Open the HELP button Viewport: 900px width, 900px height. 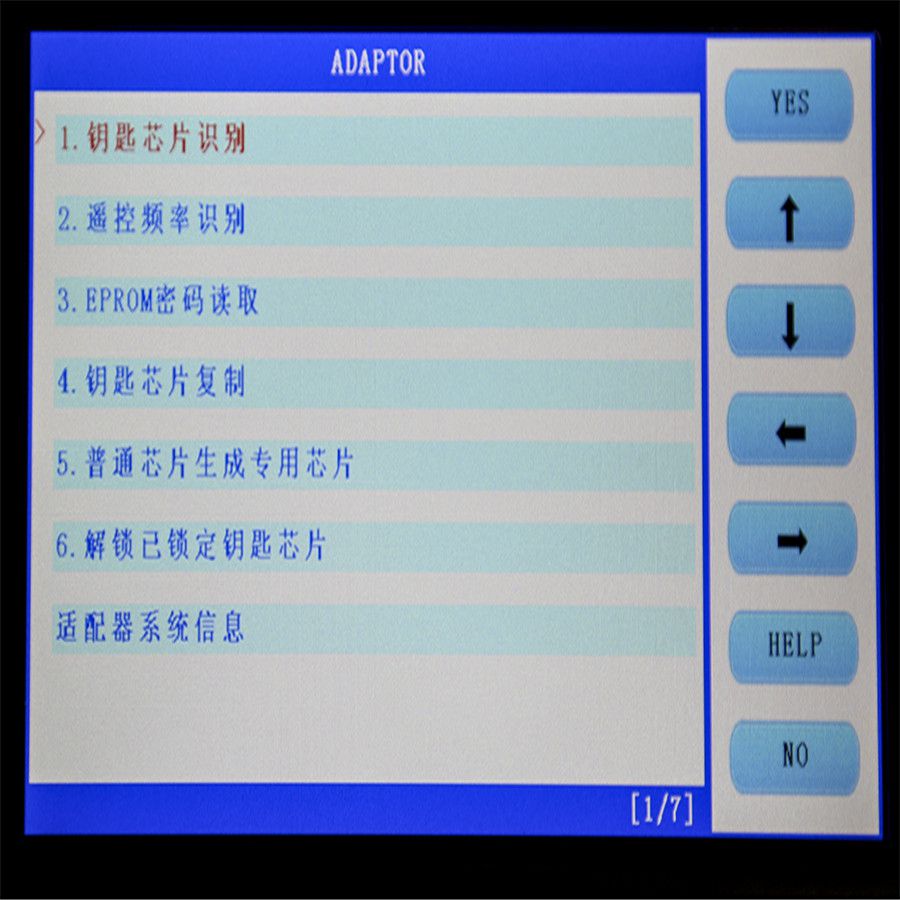pyautogui.click(x=793, y=647)
